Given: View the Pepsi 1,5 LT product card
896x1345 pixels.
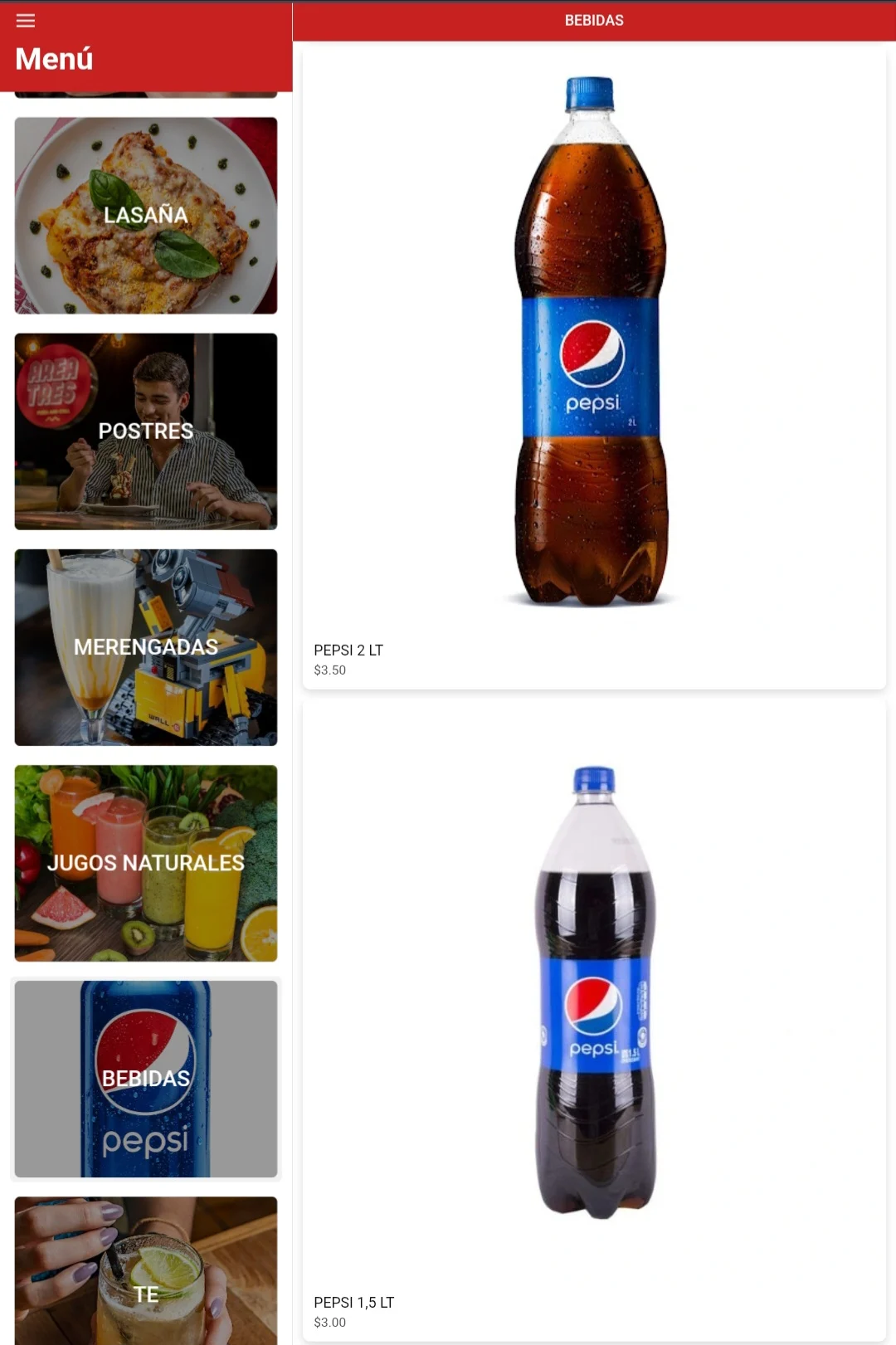Looking at the screenshot, I should (x=593, y=1021).
